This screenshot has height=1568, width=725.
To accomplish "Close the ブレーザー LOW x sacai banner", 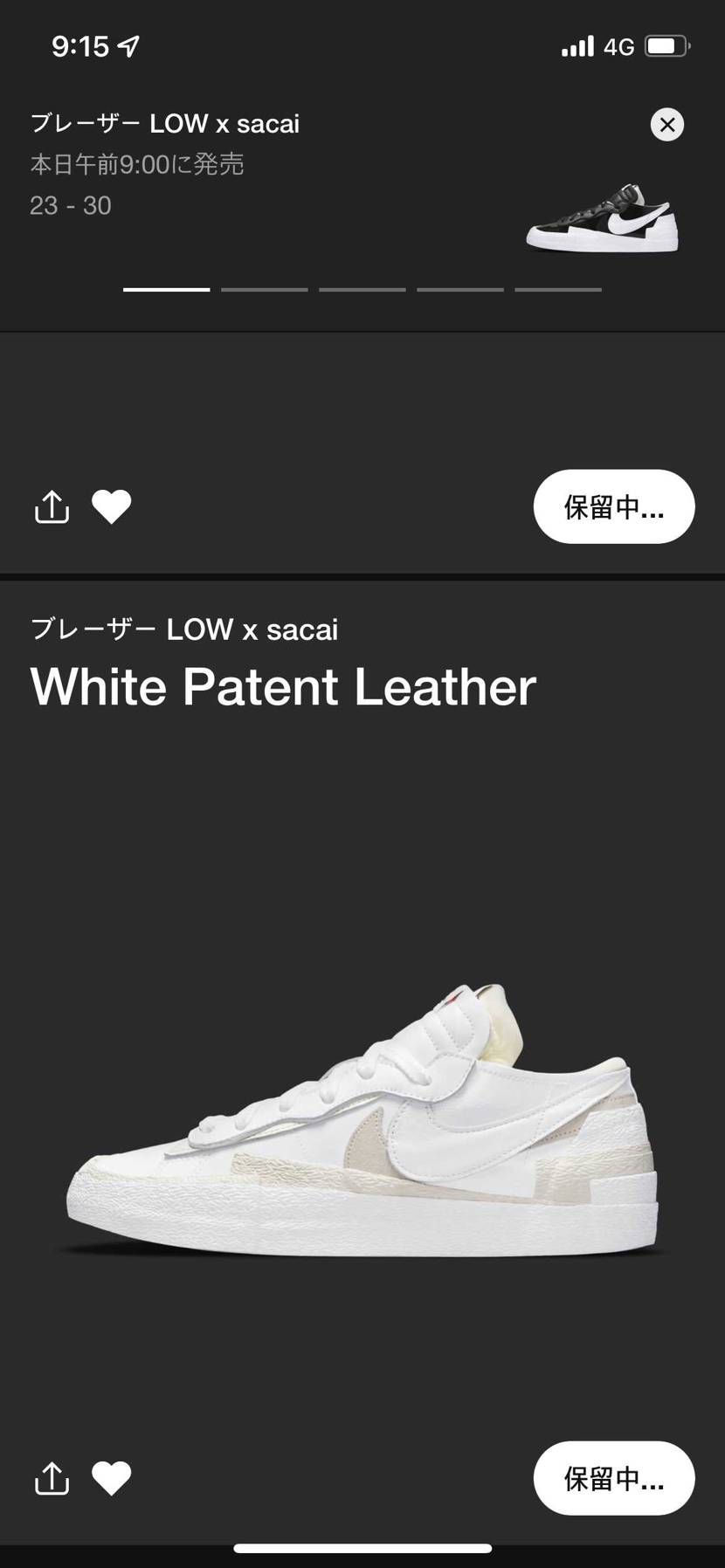I will (667, 125).
